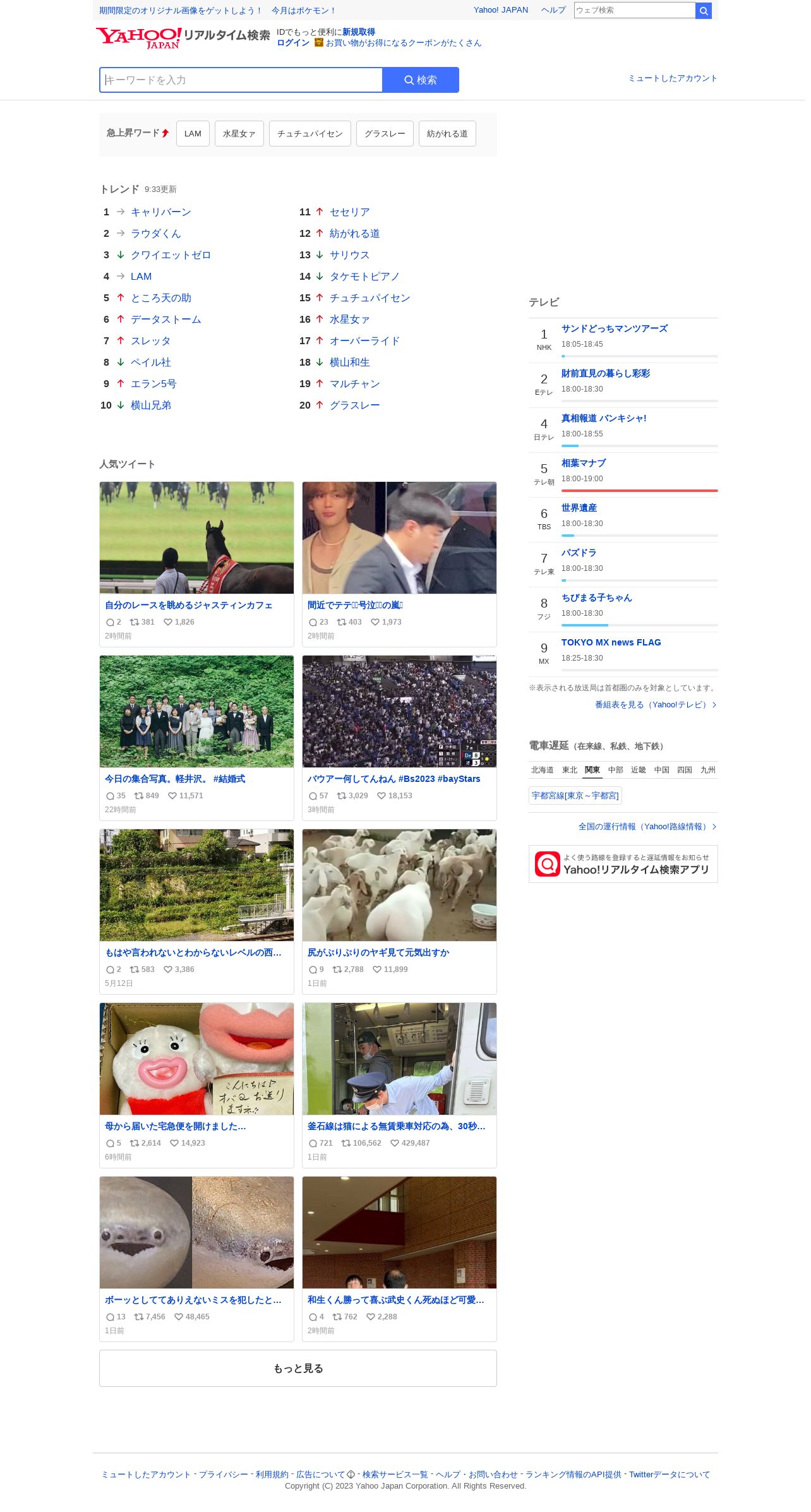Screen dimensions: 811x1512
Task: Open TV program サンドどっちマンツアーズ
Action: [614, 328]
